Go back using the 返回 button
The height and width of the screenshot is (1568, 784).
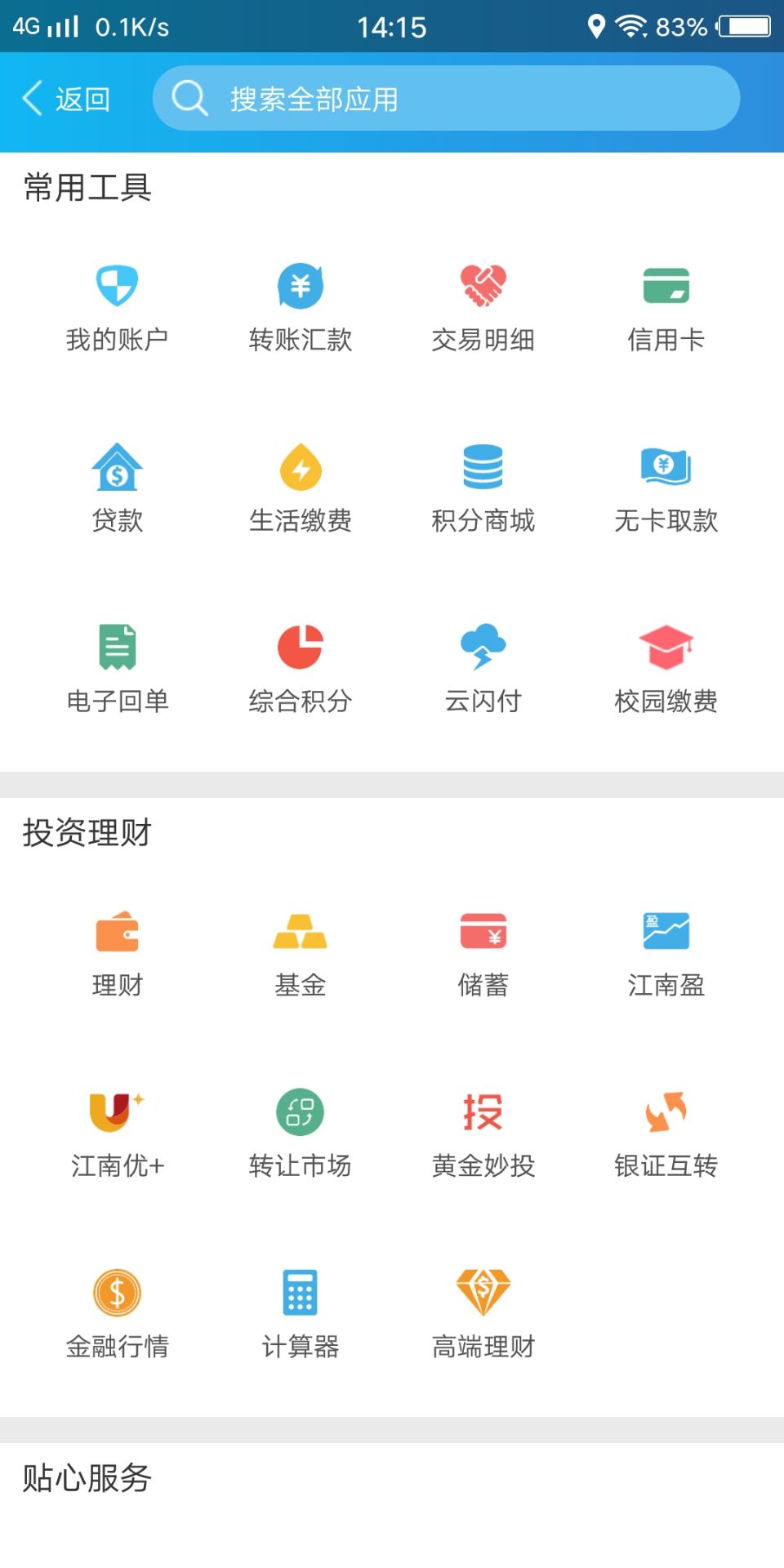pos(67,99)
